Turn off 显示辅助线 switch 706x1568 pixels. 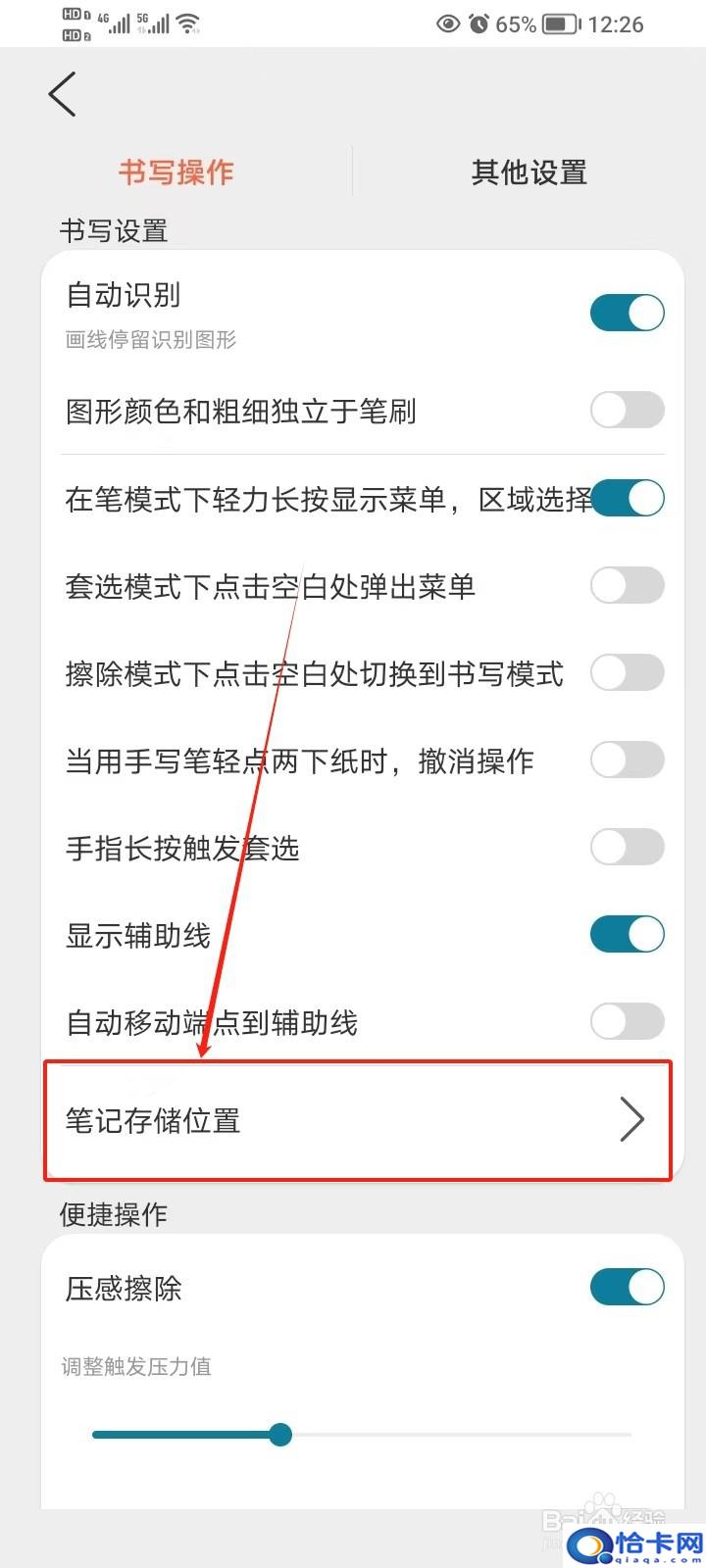point(628,934)
